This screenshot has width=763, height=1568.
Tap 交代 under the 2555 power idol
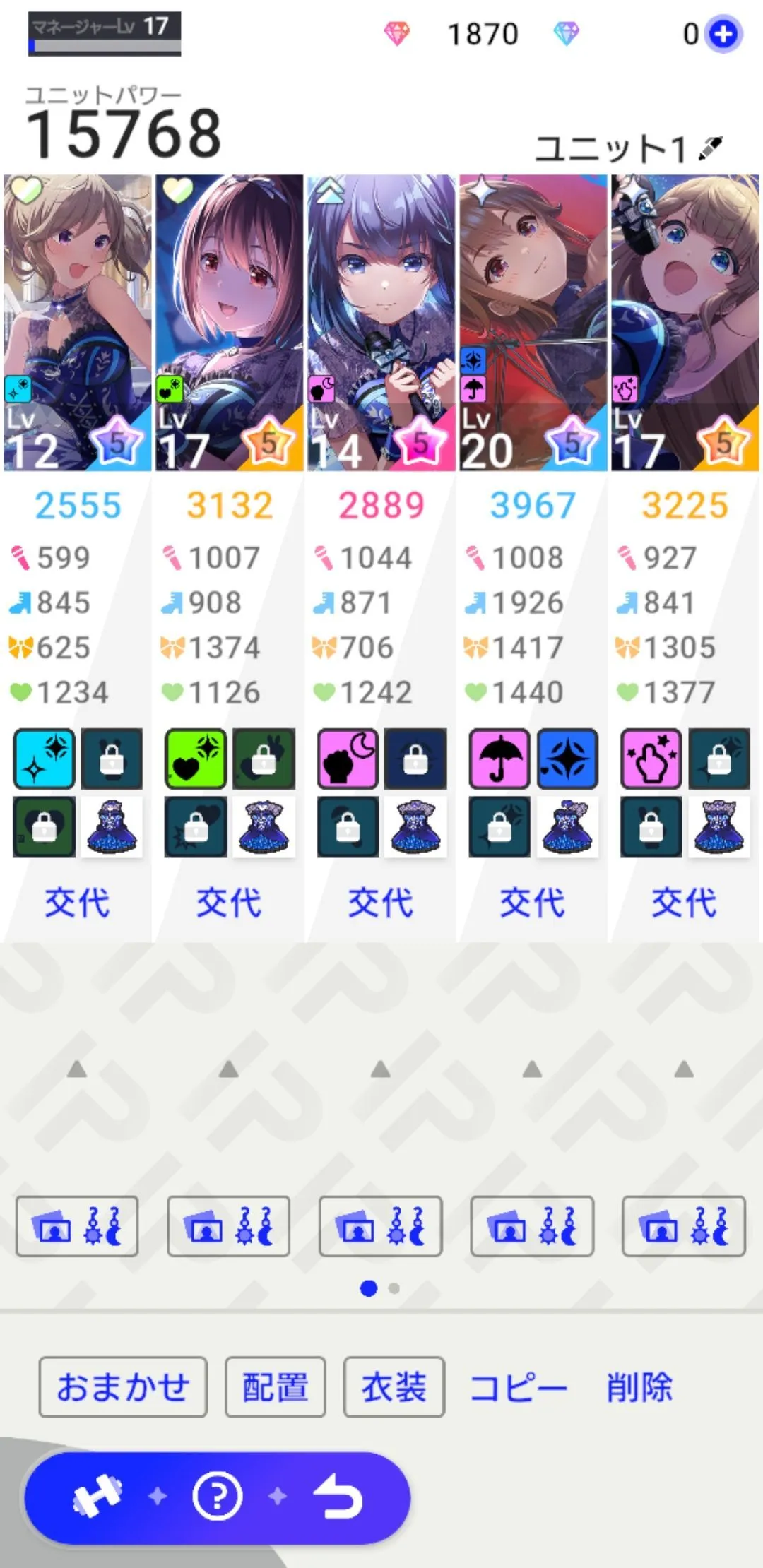pos(77,902)
